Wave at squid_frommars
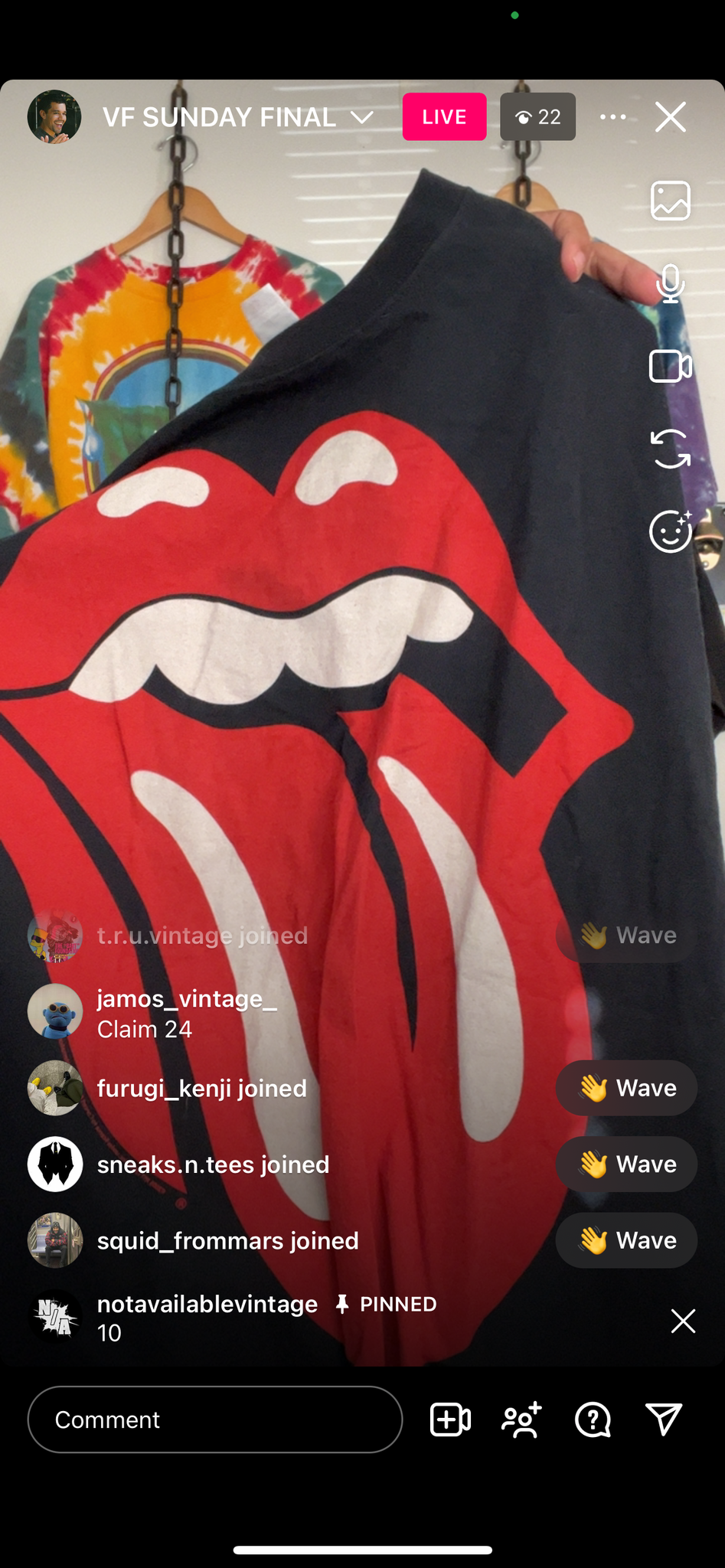 tap(626, 1240)
